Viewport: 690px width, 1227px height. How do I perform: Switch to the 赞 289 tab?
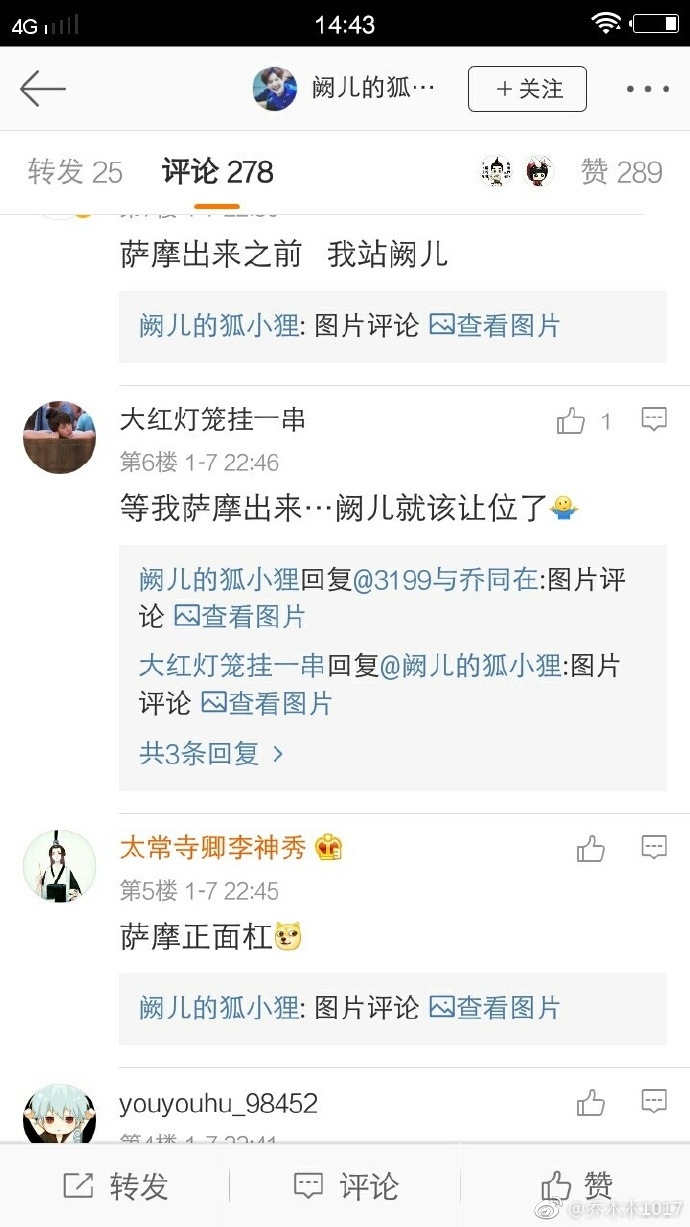(x=621, y=172)
